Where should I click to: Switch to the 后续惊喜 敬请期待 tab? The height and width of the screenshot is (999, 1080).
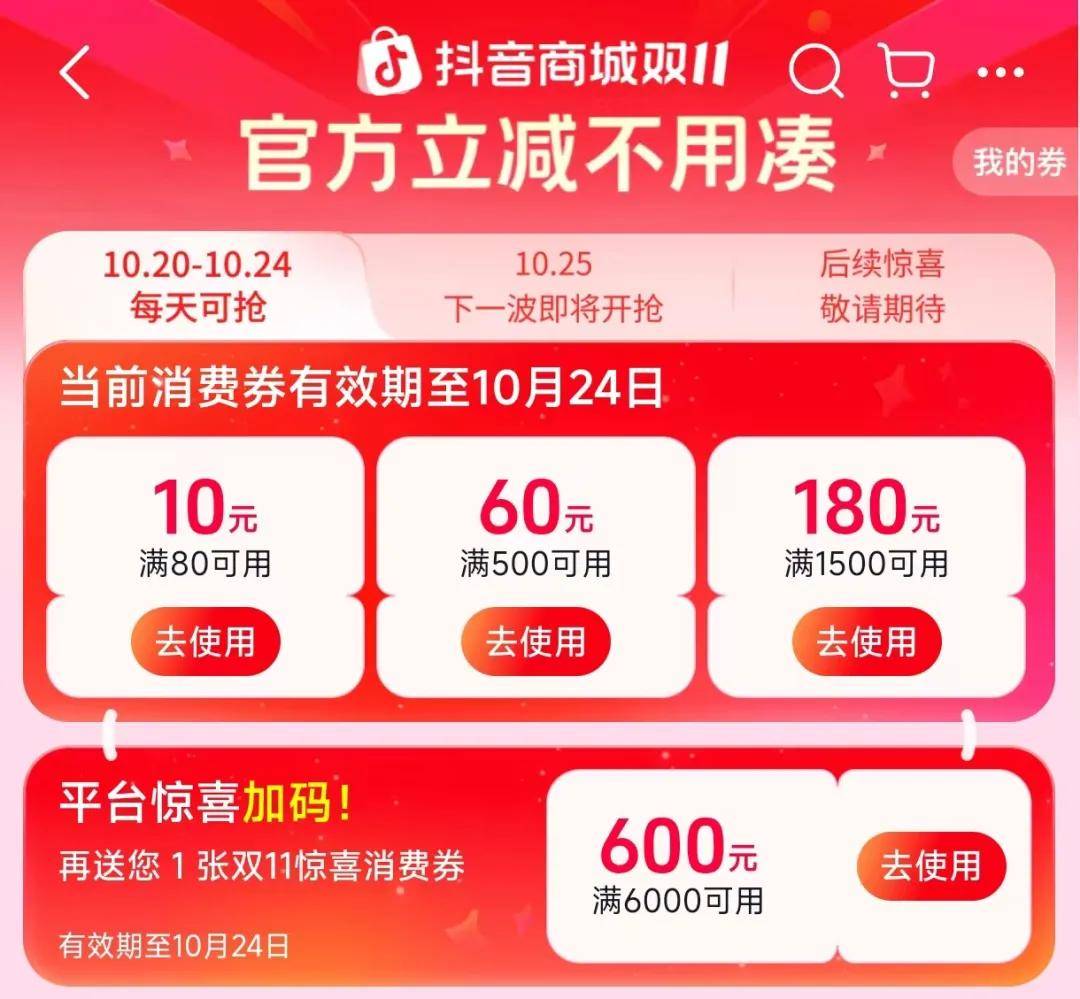(881, 286)
